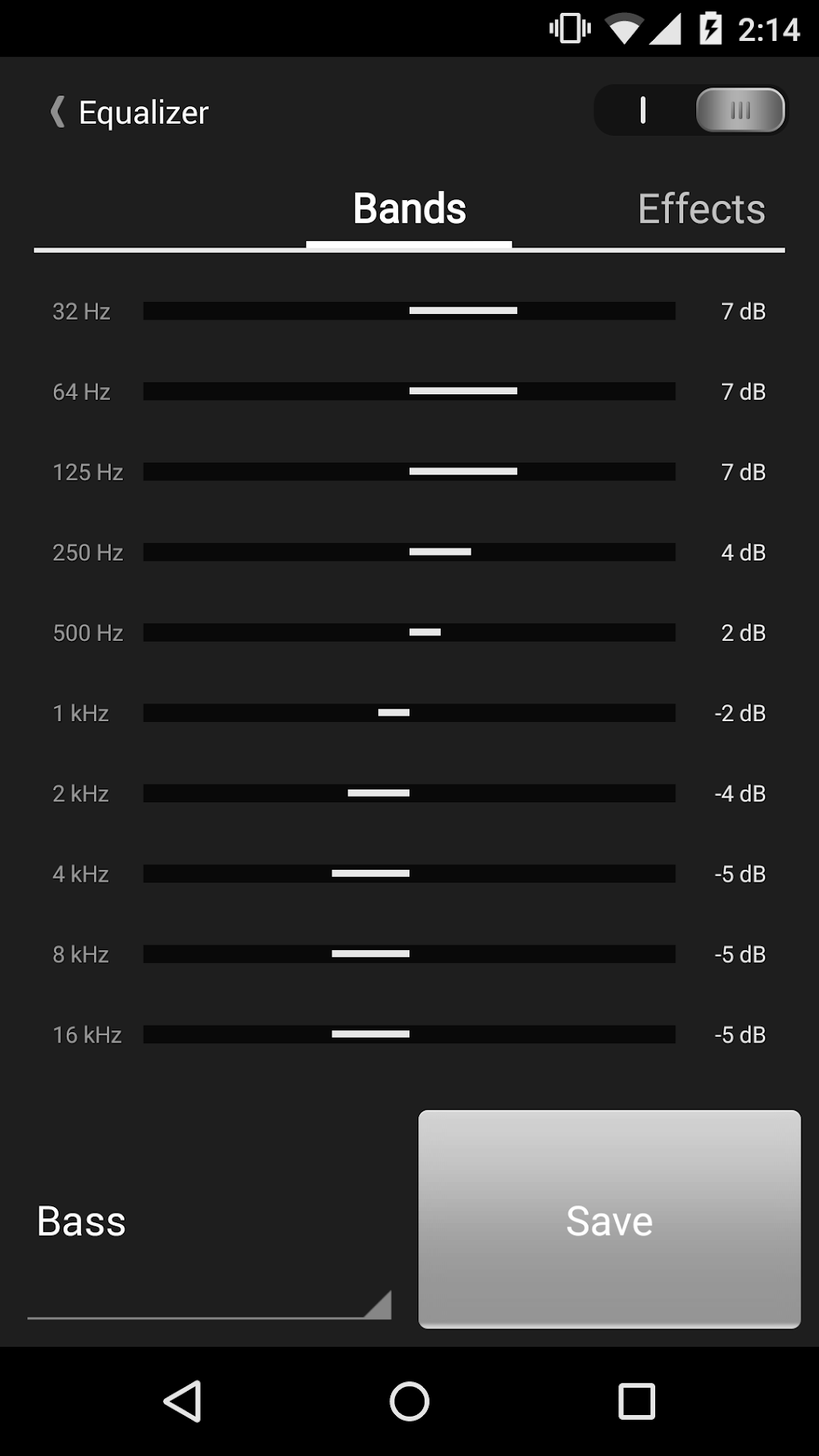
Task: Adjust the 125 Hz band slider
Action: pos(409,471)
